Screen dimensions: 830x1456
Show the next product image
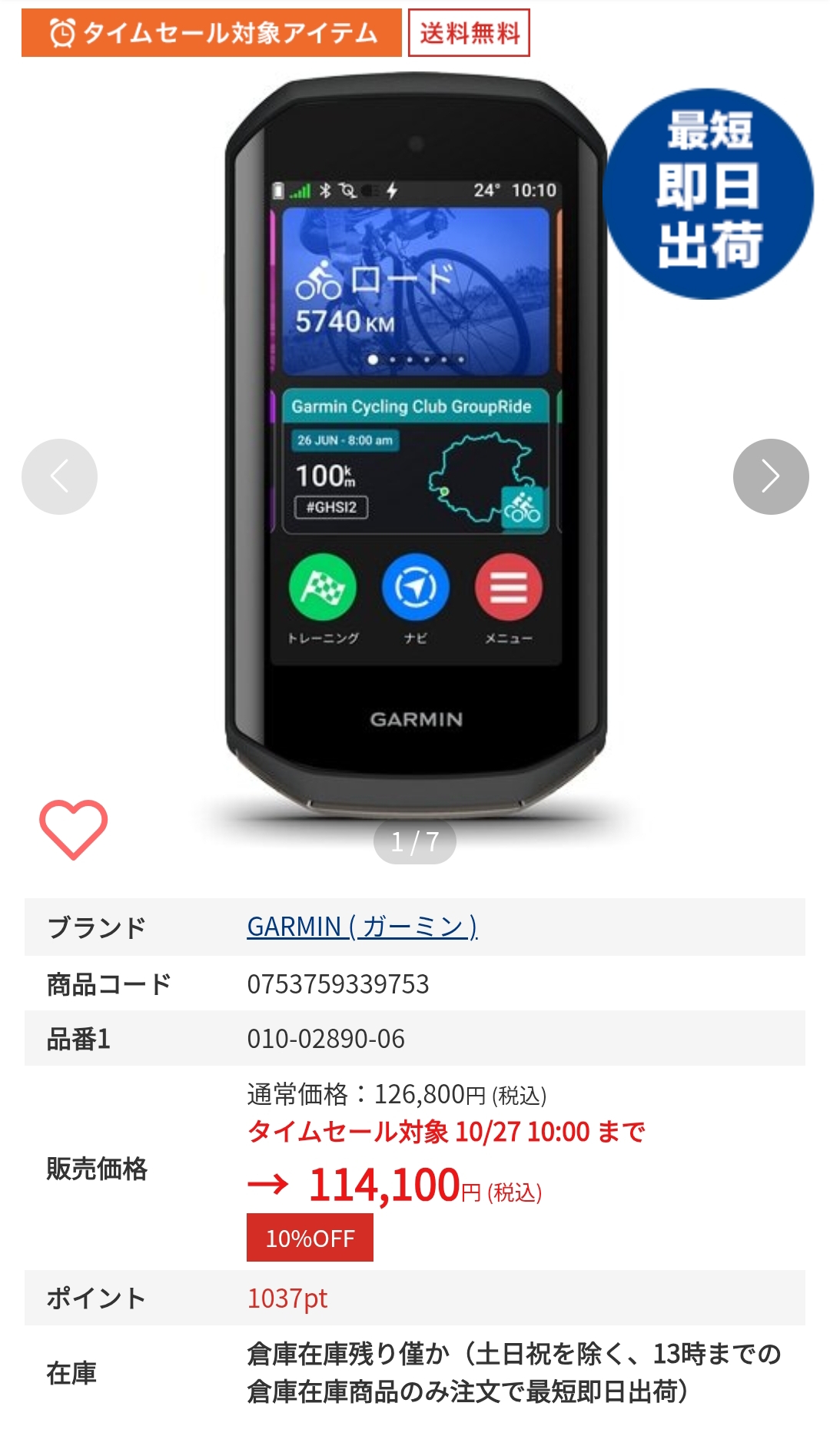click(770, 476)
